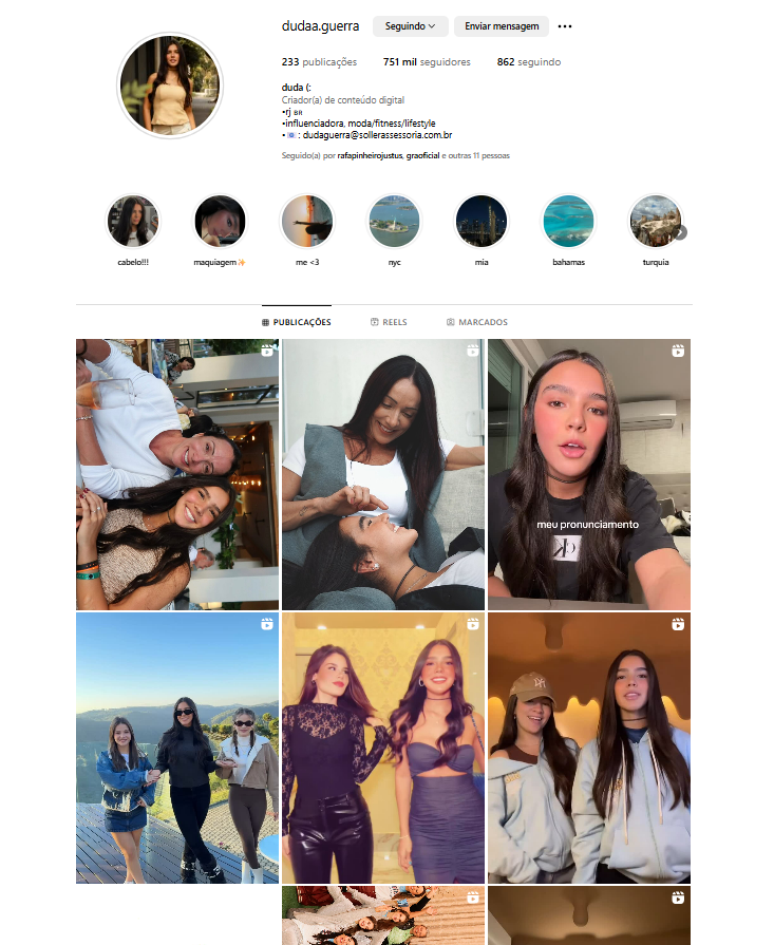The image size is (774, 945).
Task: Open the maquiagem story highlight
Action: click(x=220, y=221)
